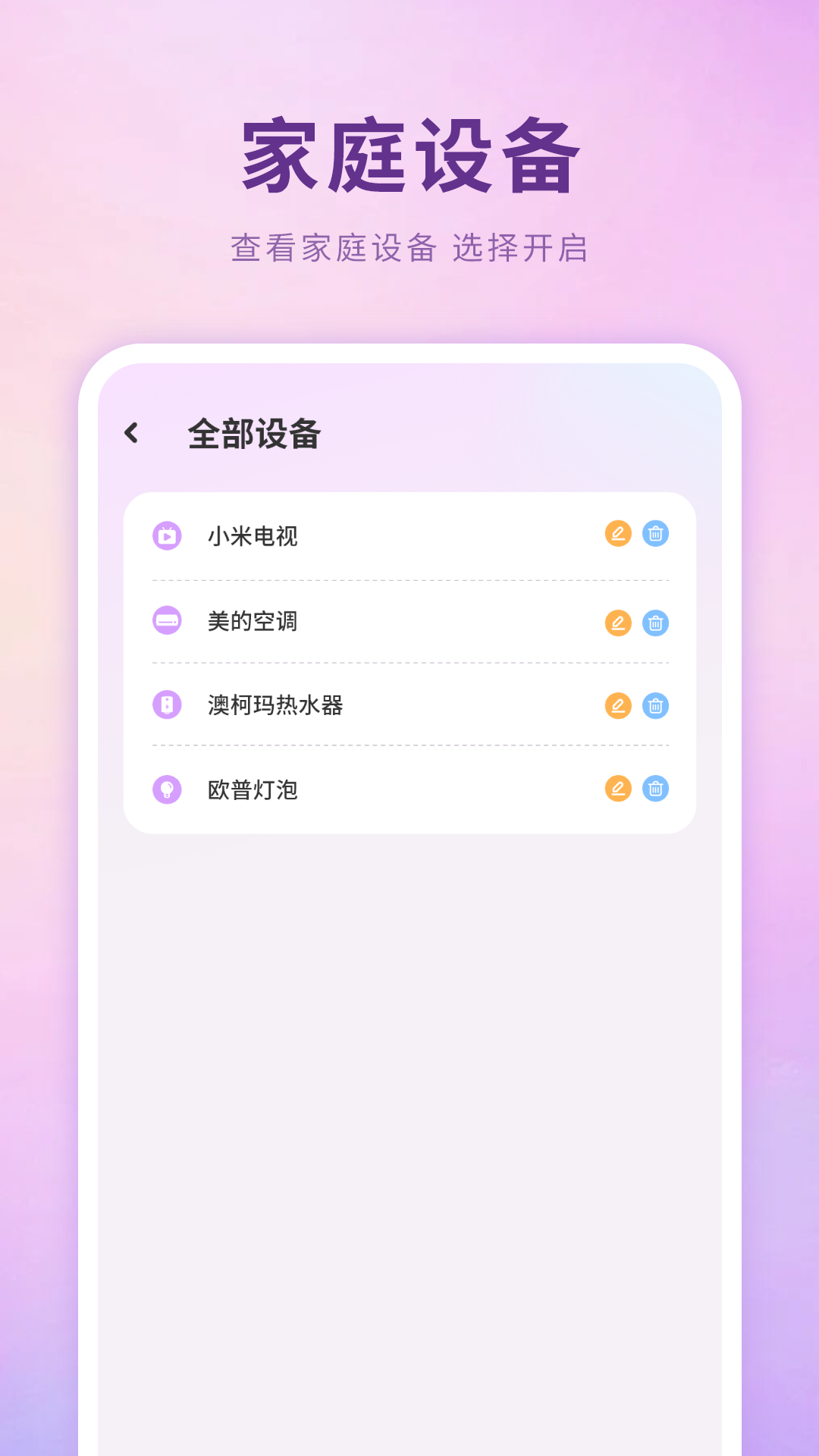The width and height of the screenshot is (819, 1456).
Task: Click the delete icon beside 欧普灯泡
Action: point(655,789)
